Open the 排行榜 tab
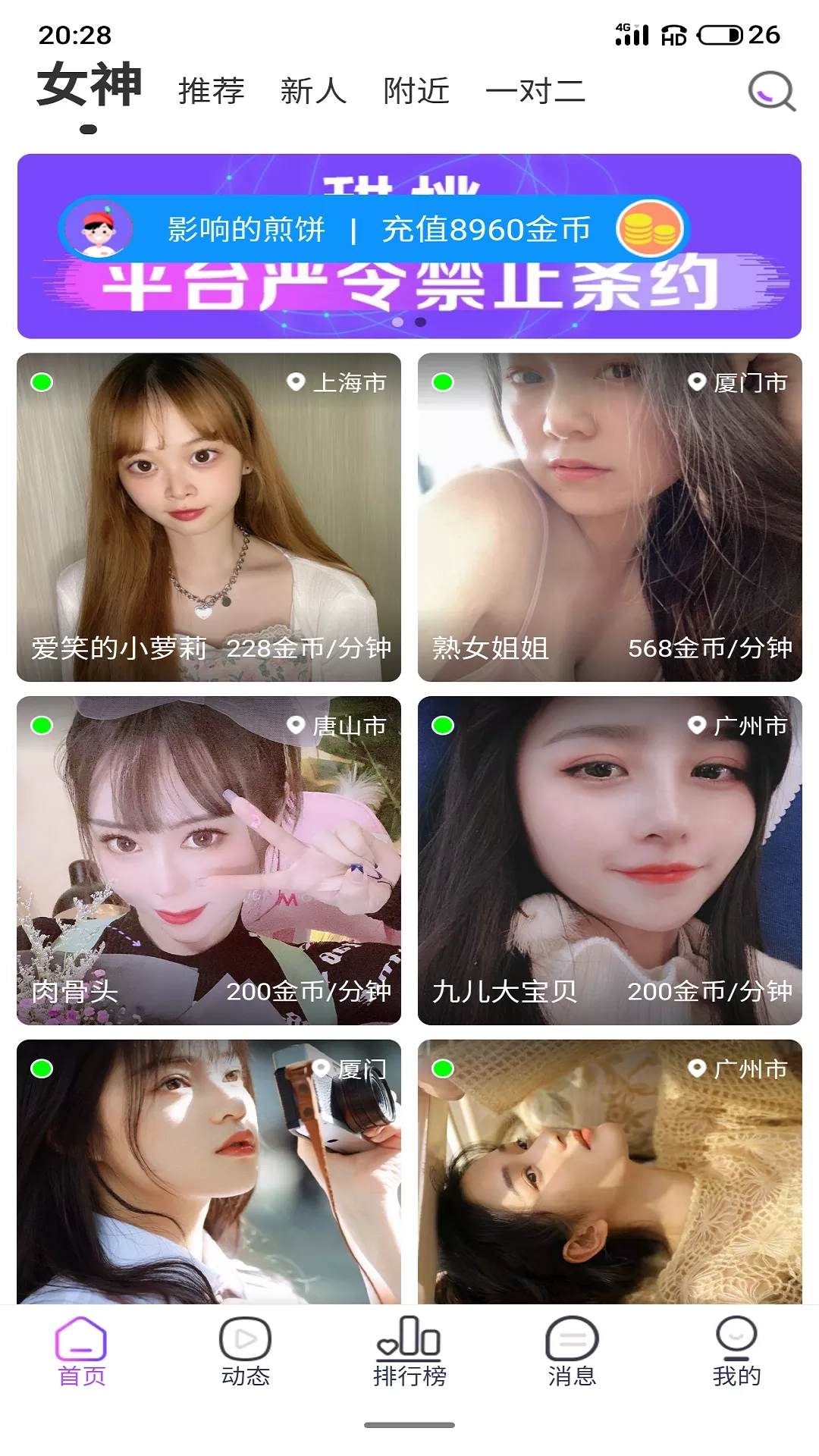Screen dimensions: 819x1456 [x=409, y=1353]
